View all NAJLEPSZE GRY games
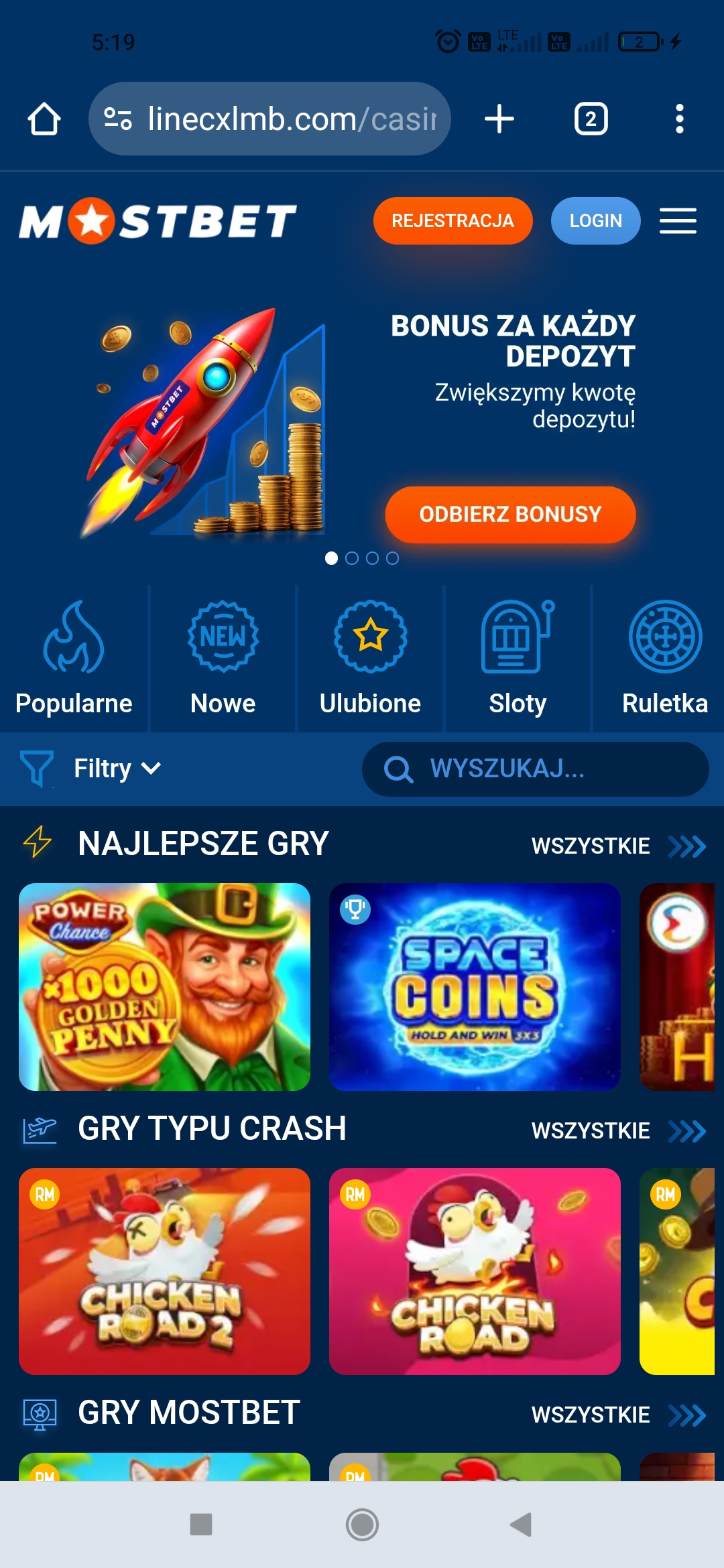724x1568 pixels. tap(617, 846)
